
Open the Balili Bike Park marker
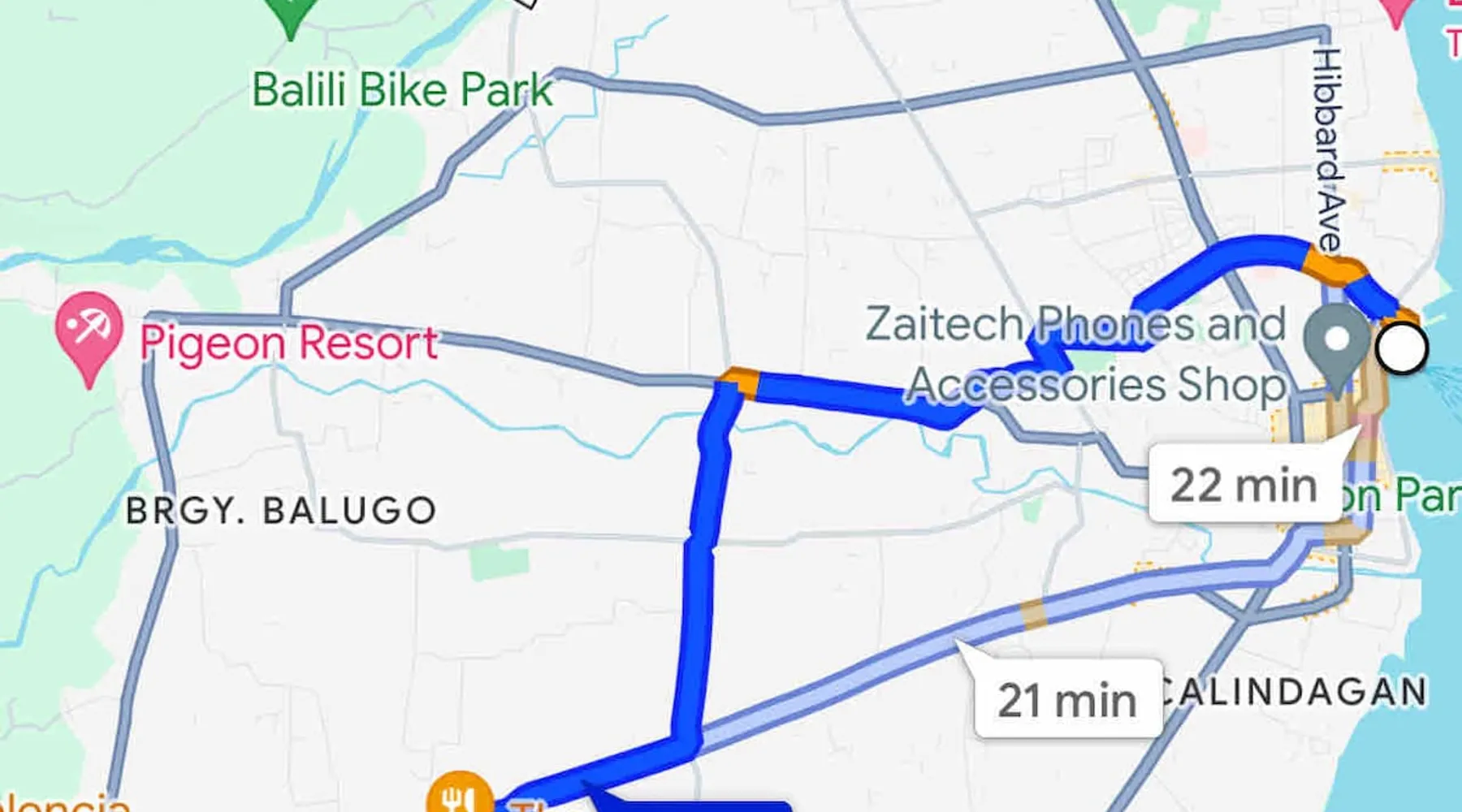click(x=292, y=16)
